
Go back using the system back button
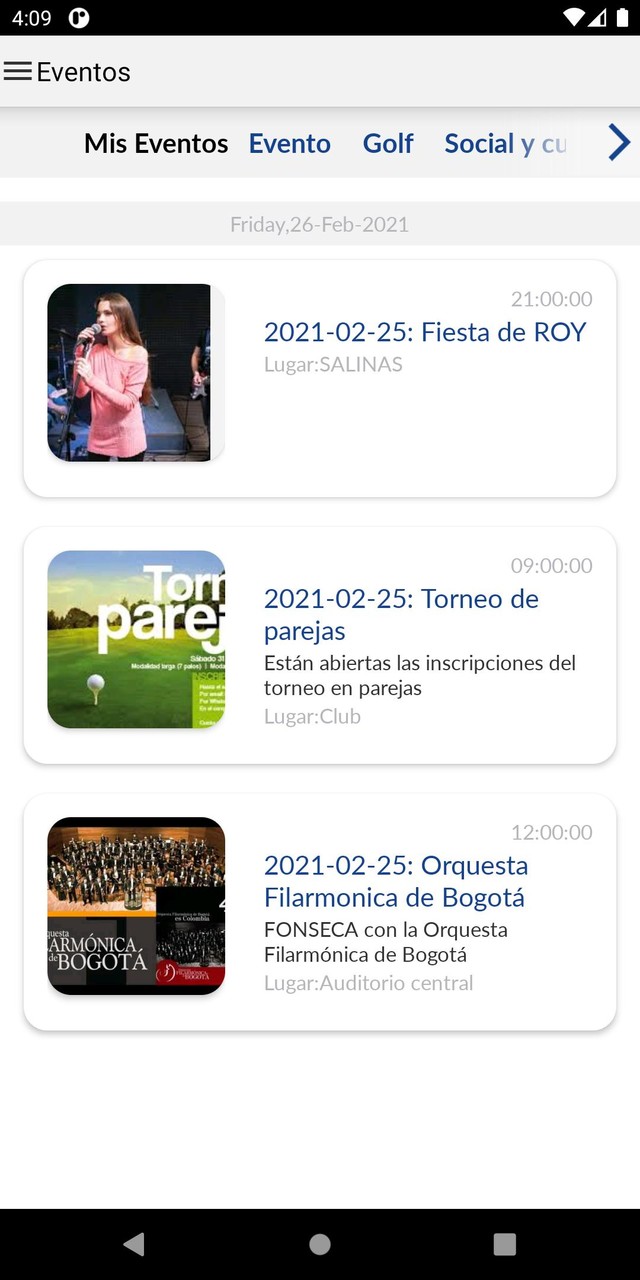134,1244
